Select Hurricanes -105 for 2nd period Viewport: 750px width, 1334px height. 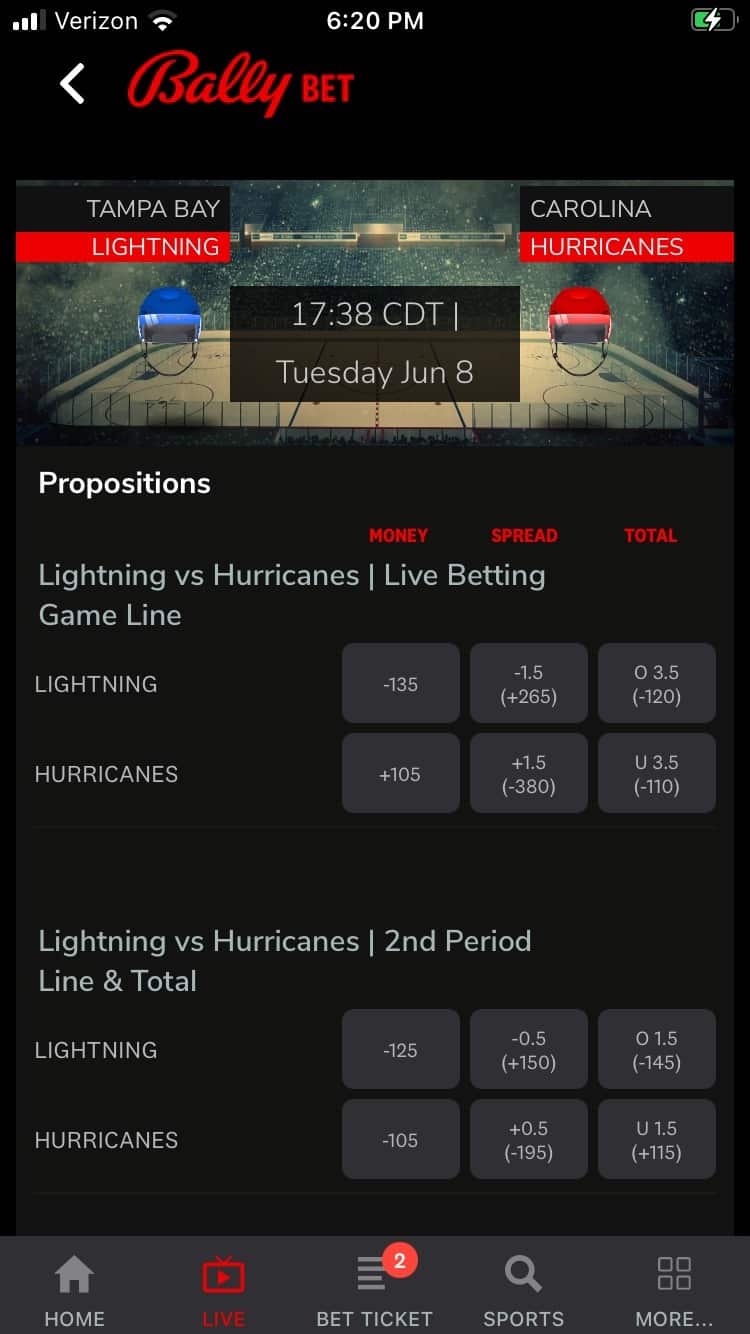400,1139
